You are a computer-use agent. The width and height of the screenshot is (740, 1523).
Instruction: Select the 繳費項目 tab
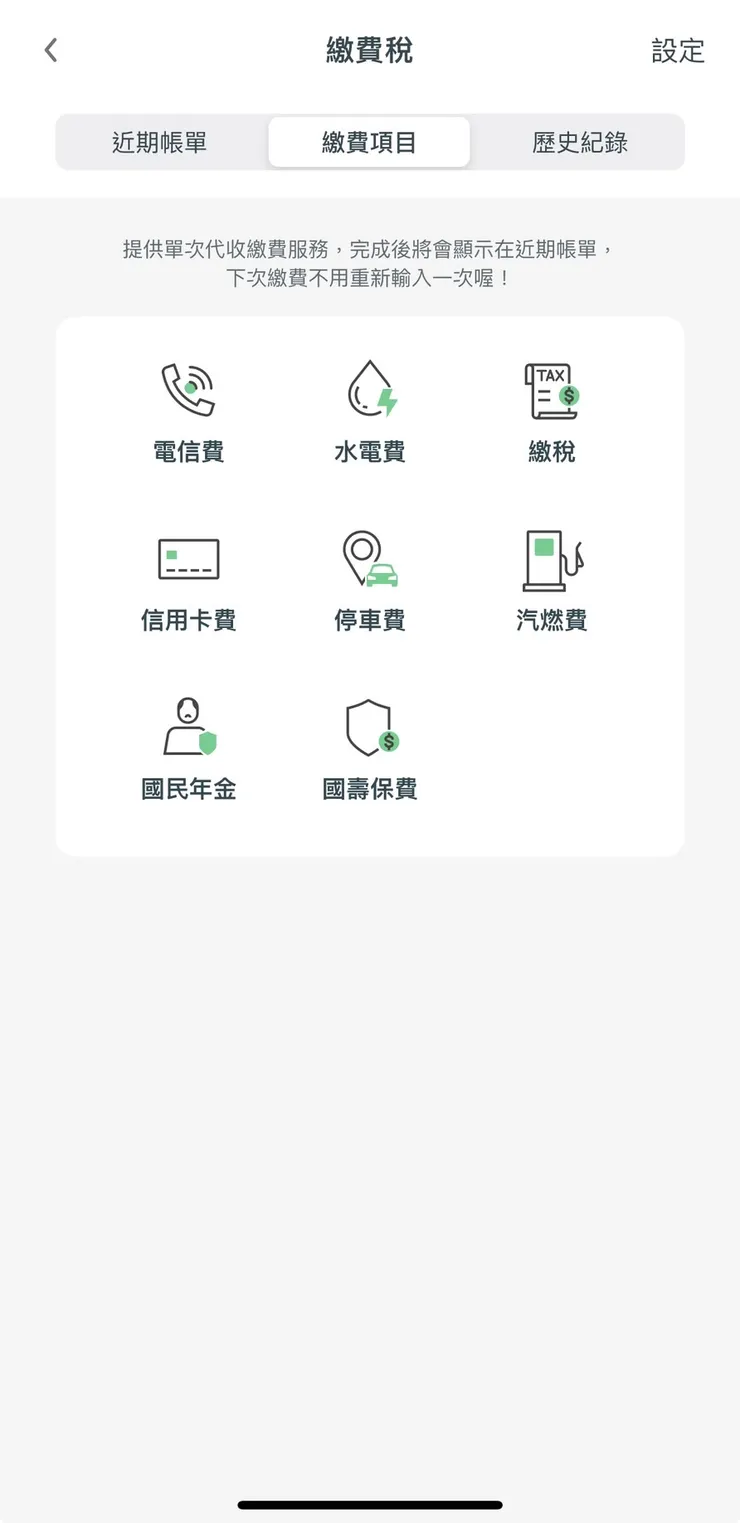pyautogui.click(x=369, y=141)
